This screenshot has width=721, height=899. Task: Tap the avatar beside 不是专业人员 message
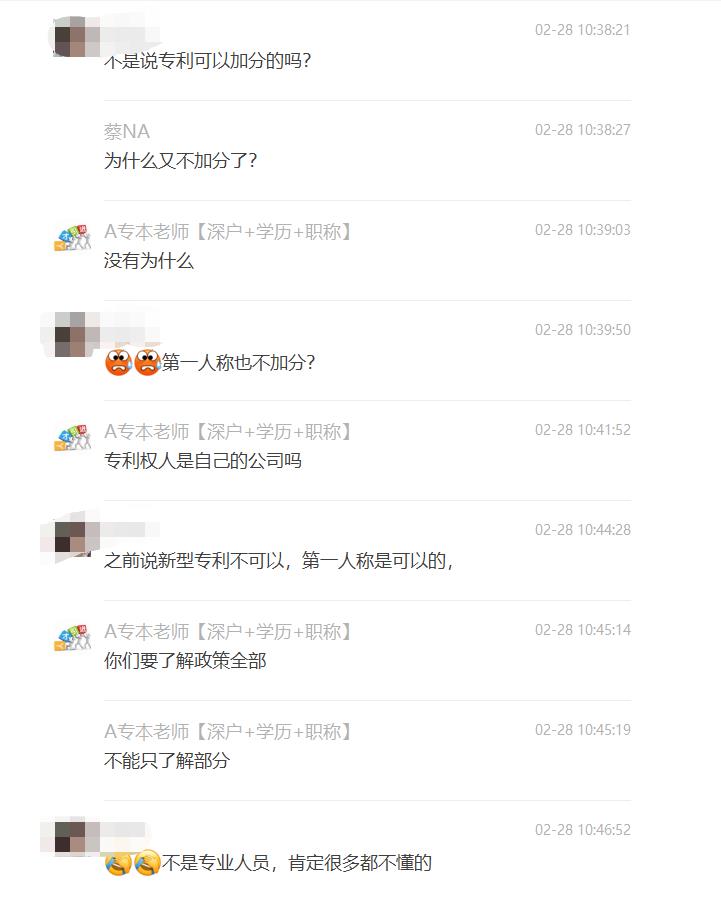point(72,837)
